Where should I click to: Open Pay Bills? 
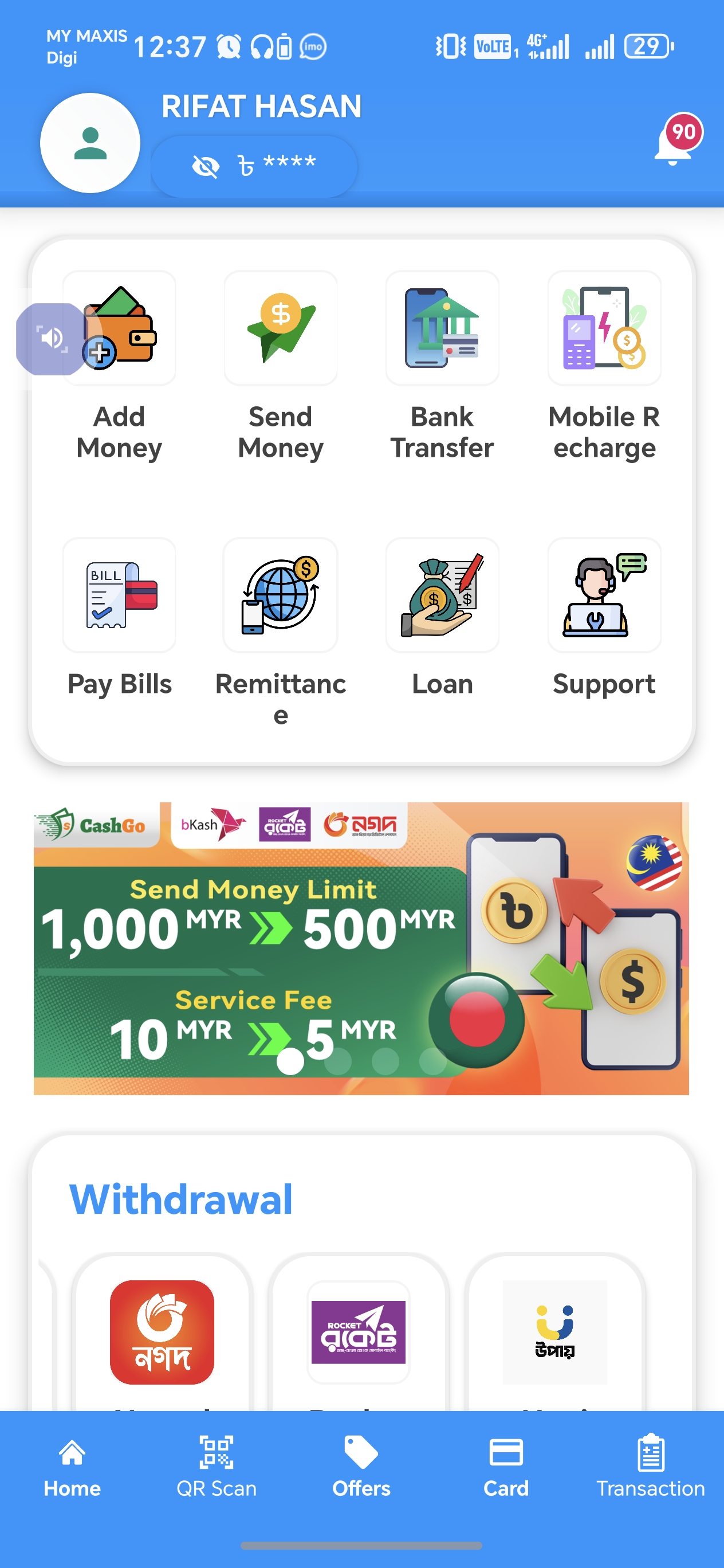point(120,595)
